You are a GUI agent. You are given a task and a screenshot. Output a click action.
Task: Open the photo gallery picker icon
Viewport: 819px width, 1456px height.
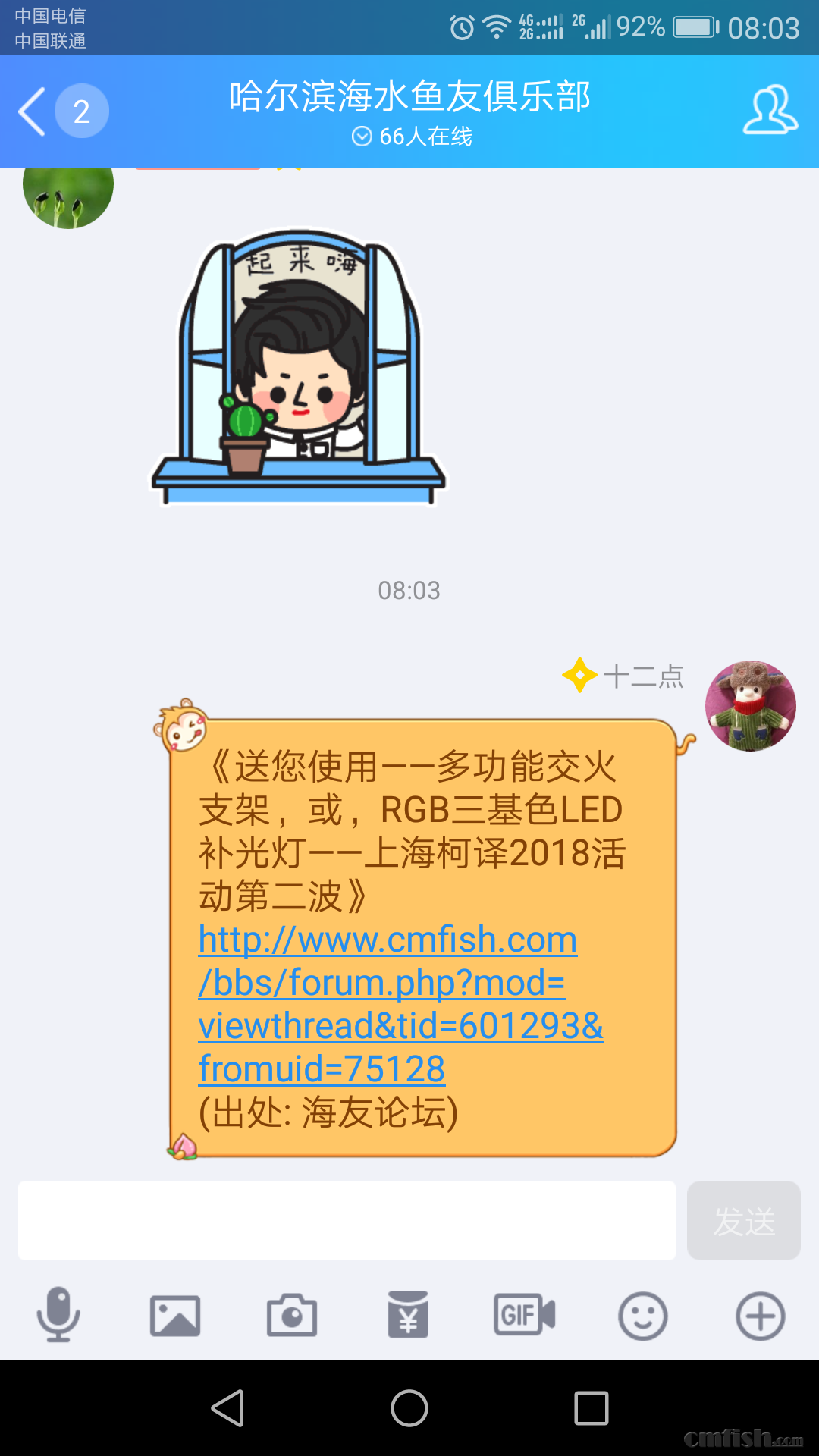(176, 1316)
